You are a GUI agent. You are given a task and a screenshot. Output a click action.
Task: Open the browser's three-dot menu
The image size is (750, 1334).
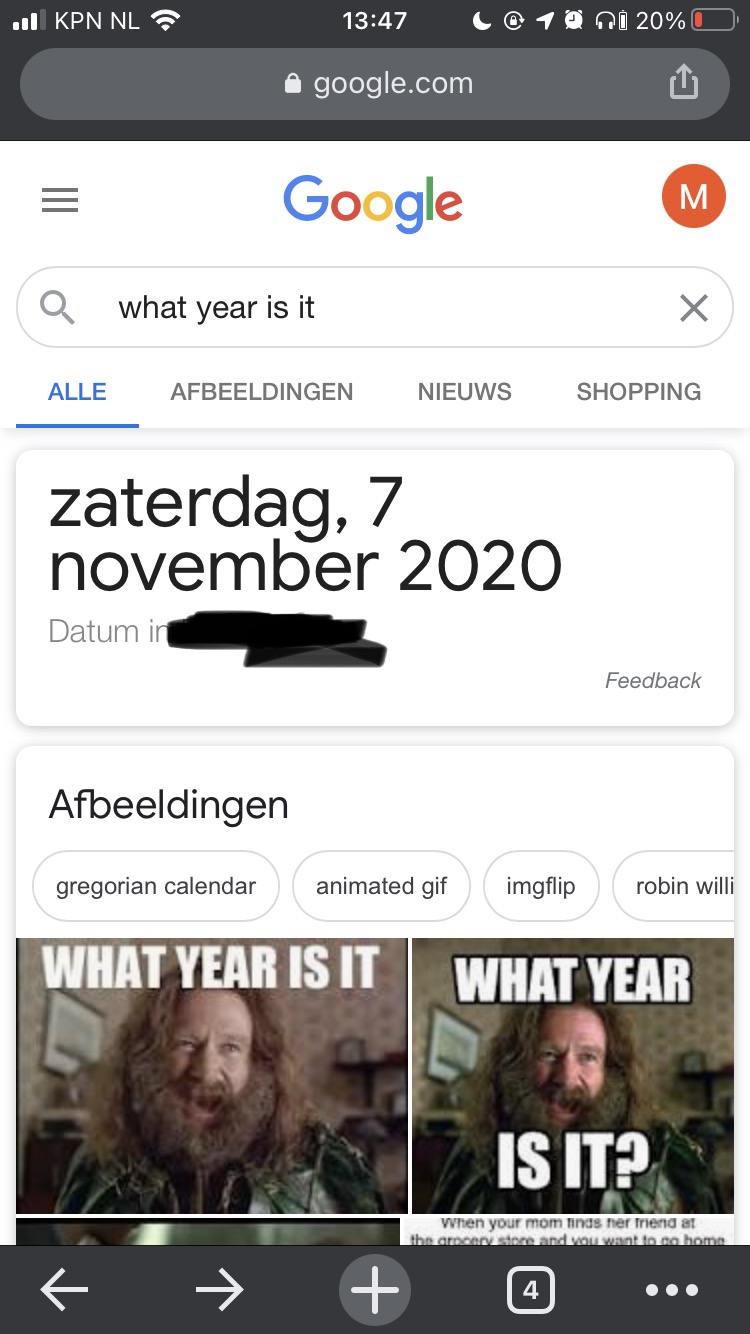(672, 1290)
